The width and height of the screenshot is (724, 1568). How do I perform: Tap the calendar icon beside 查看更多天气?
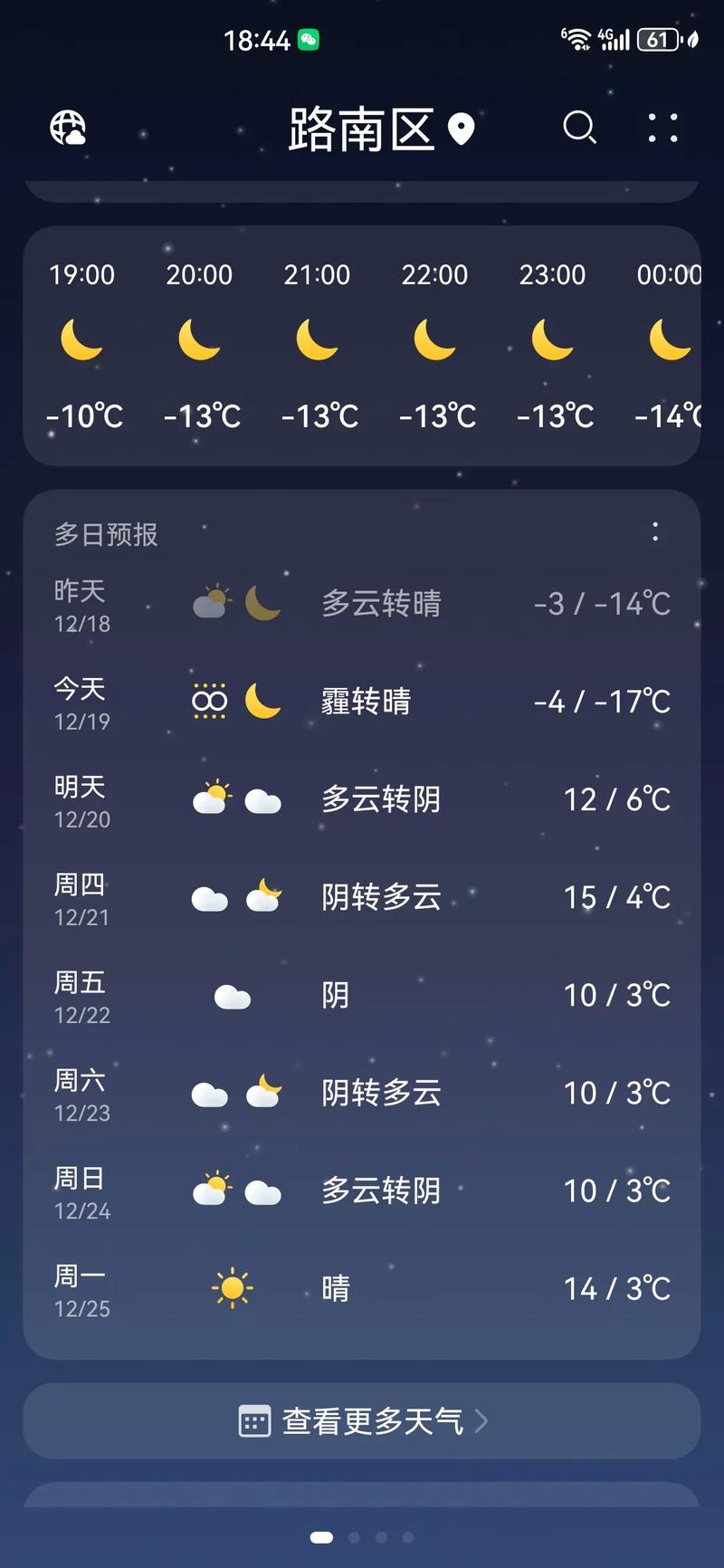255,1420
